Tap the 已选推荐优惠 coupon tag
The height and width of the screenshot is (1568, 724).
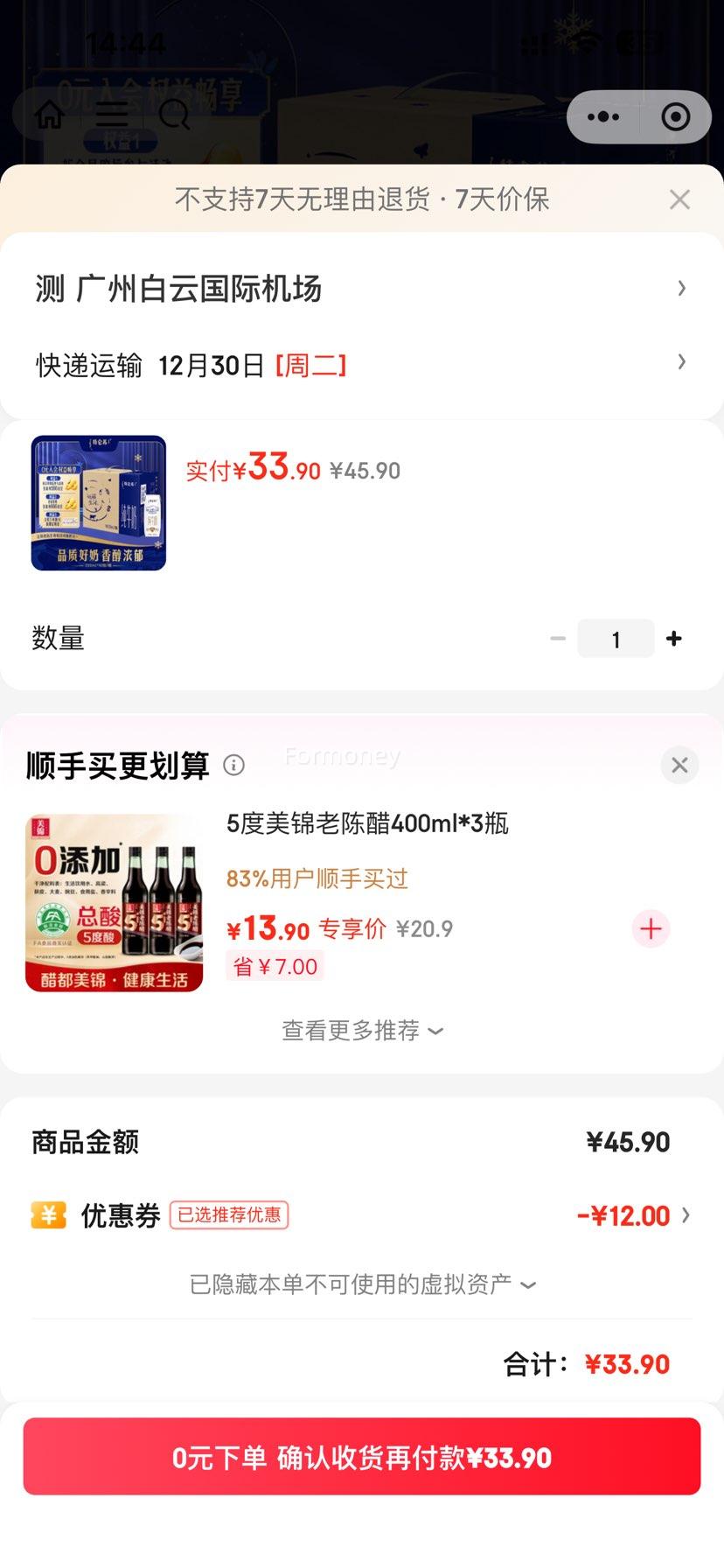click(x=229, y=1215)
